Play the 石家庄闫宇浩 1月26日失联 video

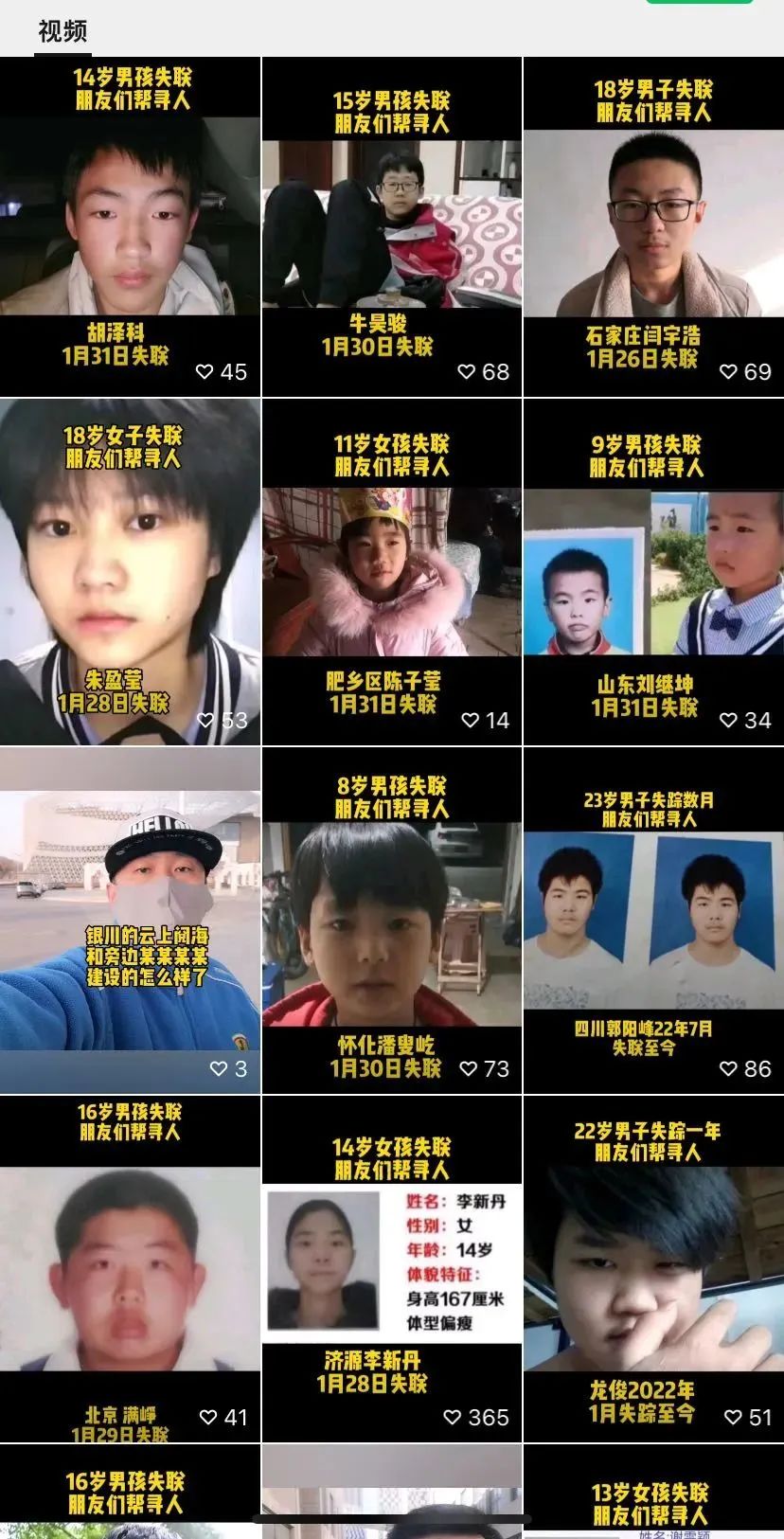click(x=653, y=225)
